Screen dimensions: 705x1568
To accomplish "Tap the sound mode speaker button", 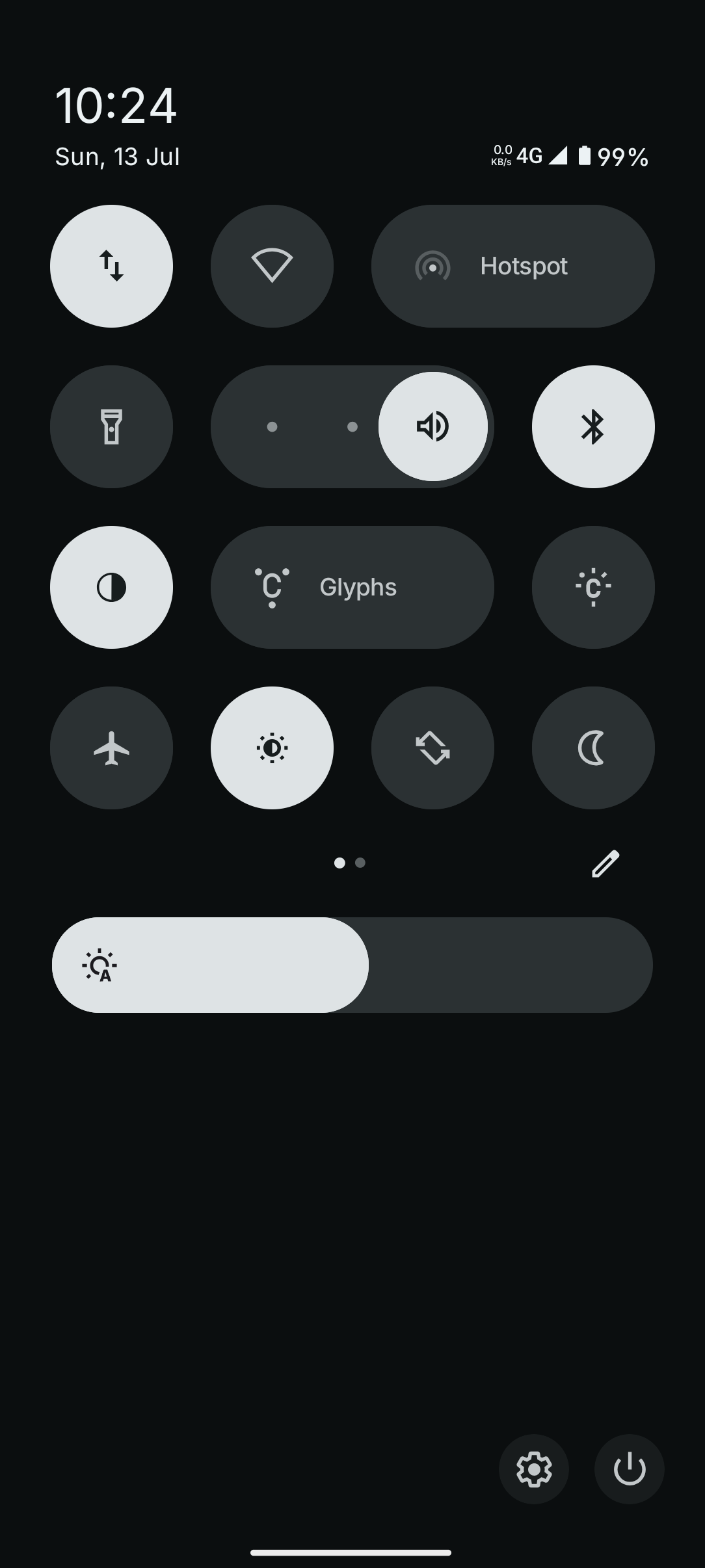I will (x=433, y=426).
